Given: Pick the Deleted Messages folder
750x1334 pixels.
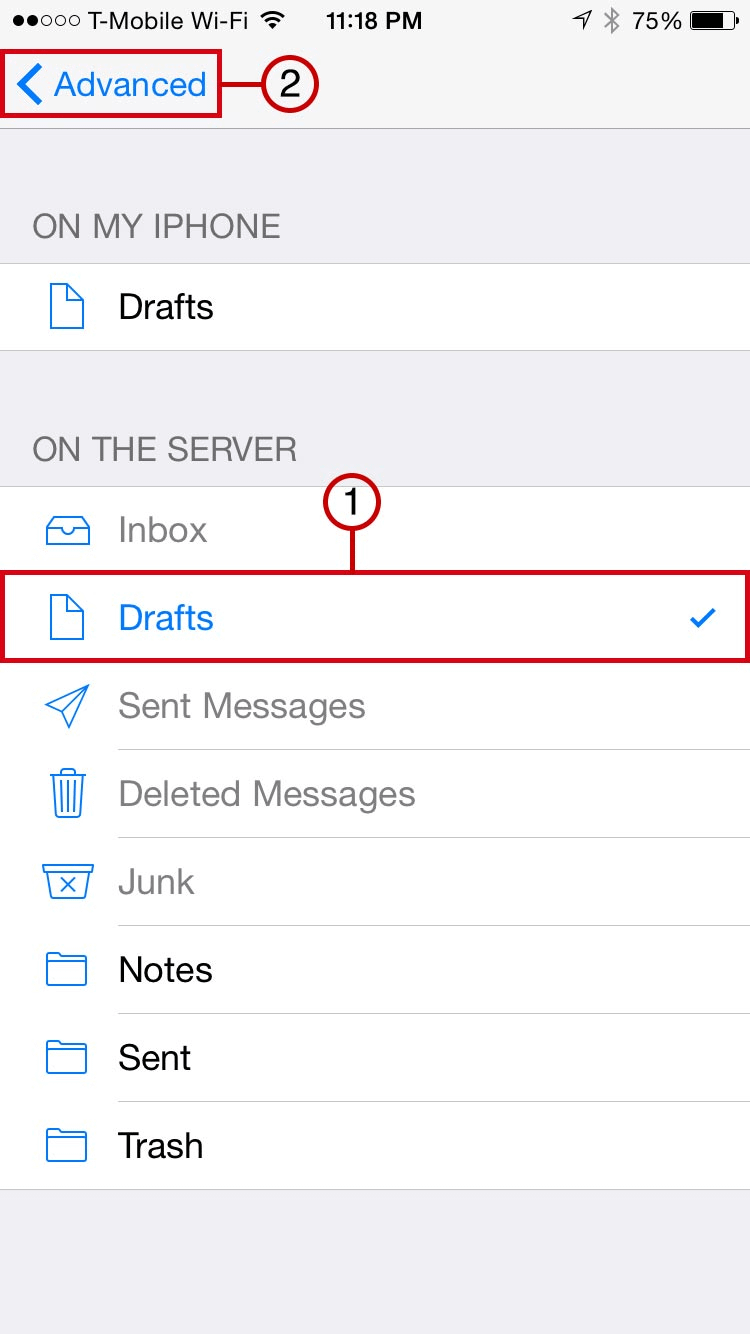Looking at the screenshot, I should click(375, 794).
